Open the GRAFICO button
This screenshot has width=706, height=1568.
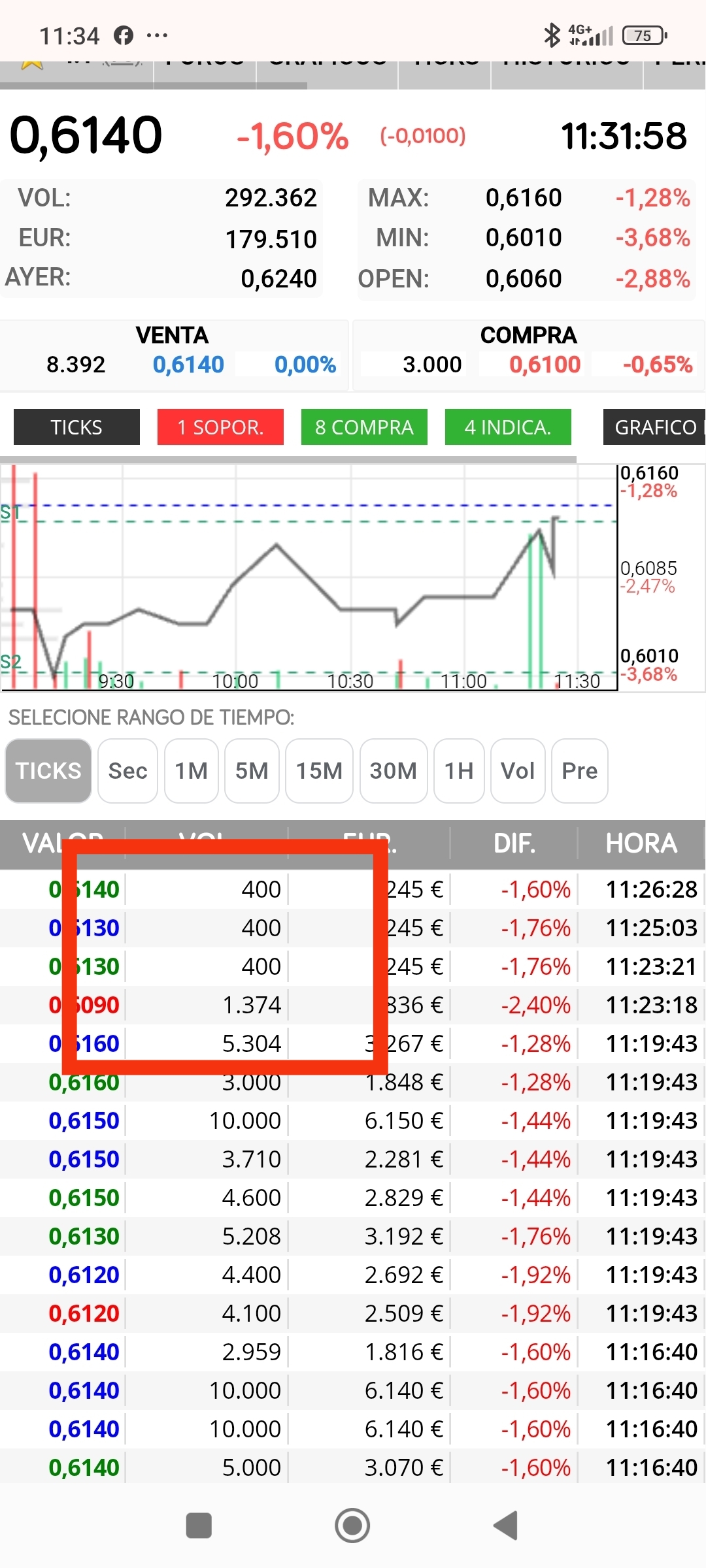pyautogui.click(x=654, y=427)
